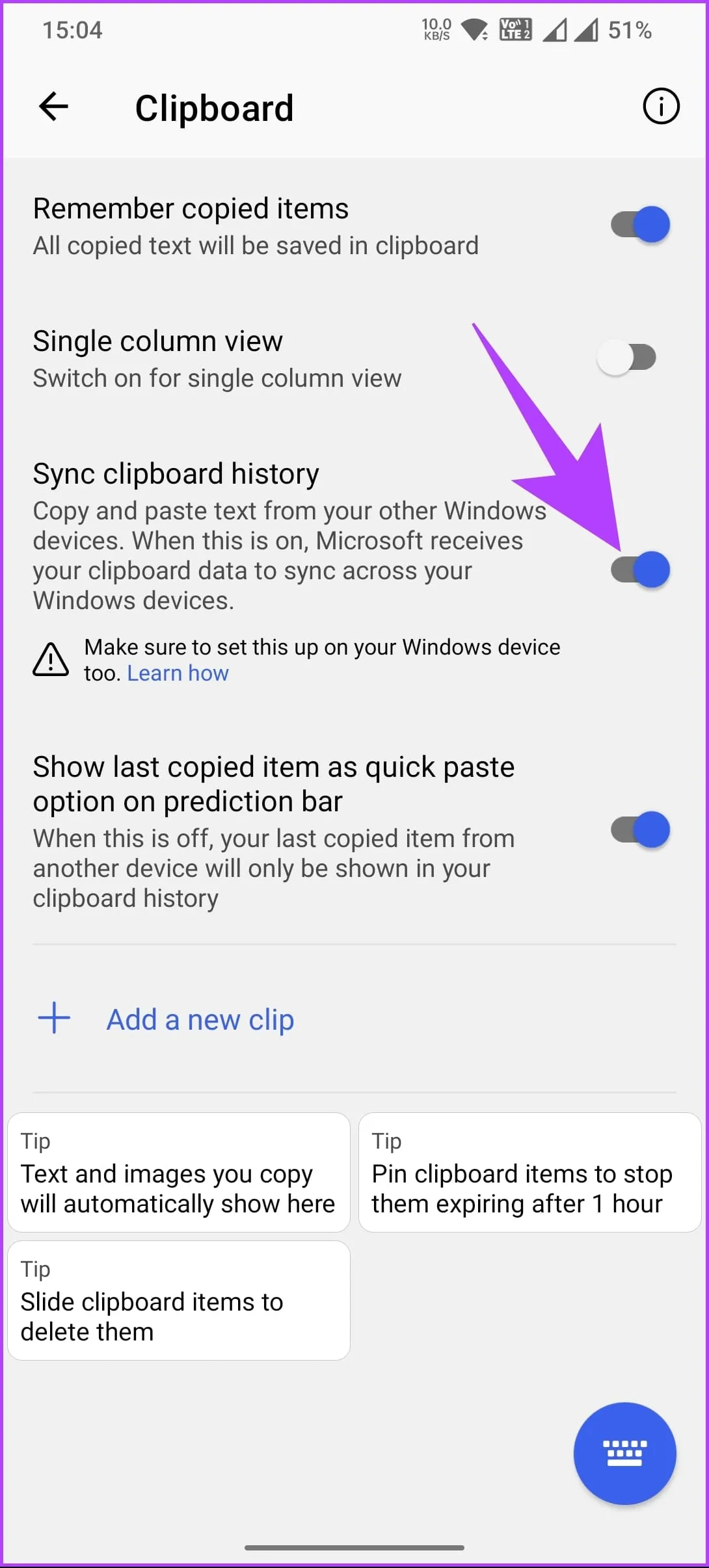The image size is (709, 1568).
Task: Disable Sync clipboard history
Action: coord(640,570)
